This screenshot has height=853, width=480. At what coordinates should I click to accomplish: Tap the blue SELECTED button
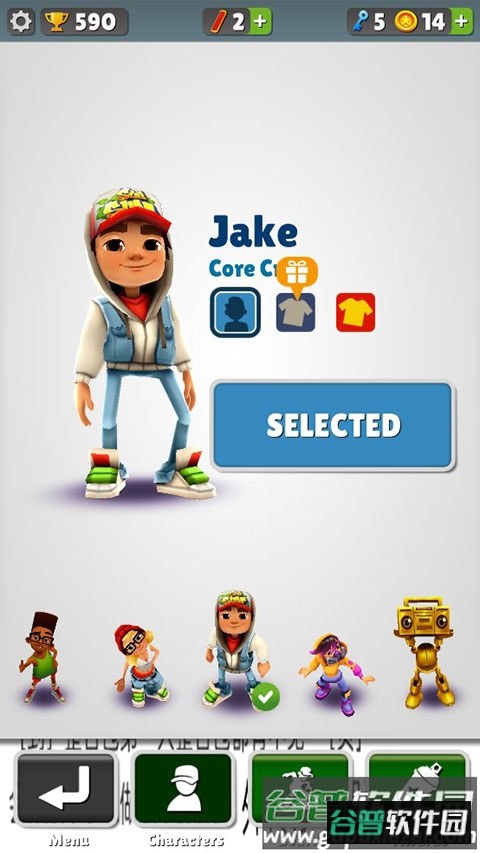(x=333, y=425)
